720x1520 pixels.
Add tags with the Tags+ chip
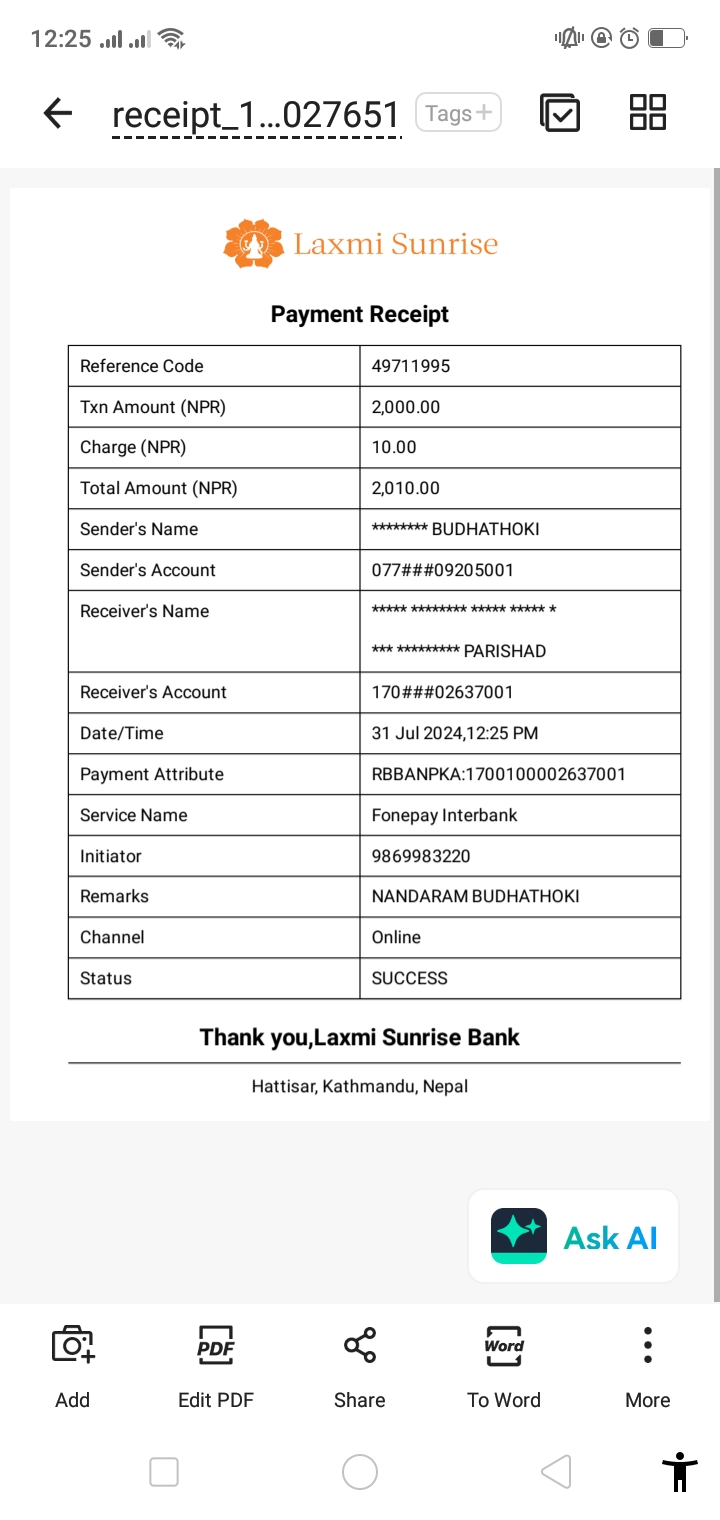click(458, 113)
